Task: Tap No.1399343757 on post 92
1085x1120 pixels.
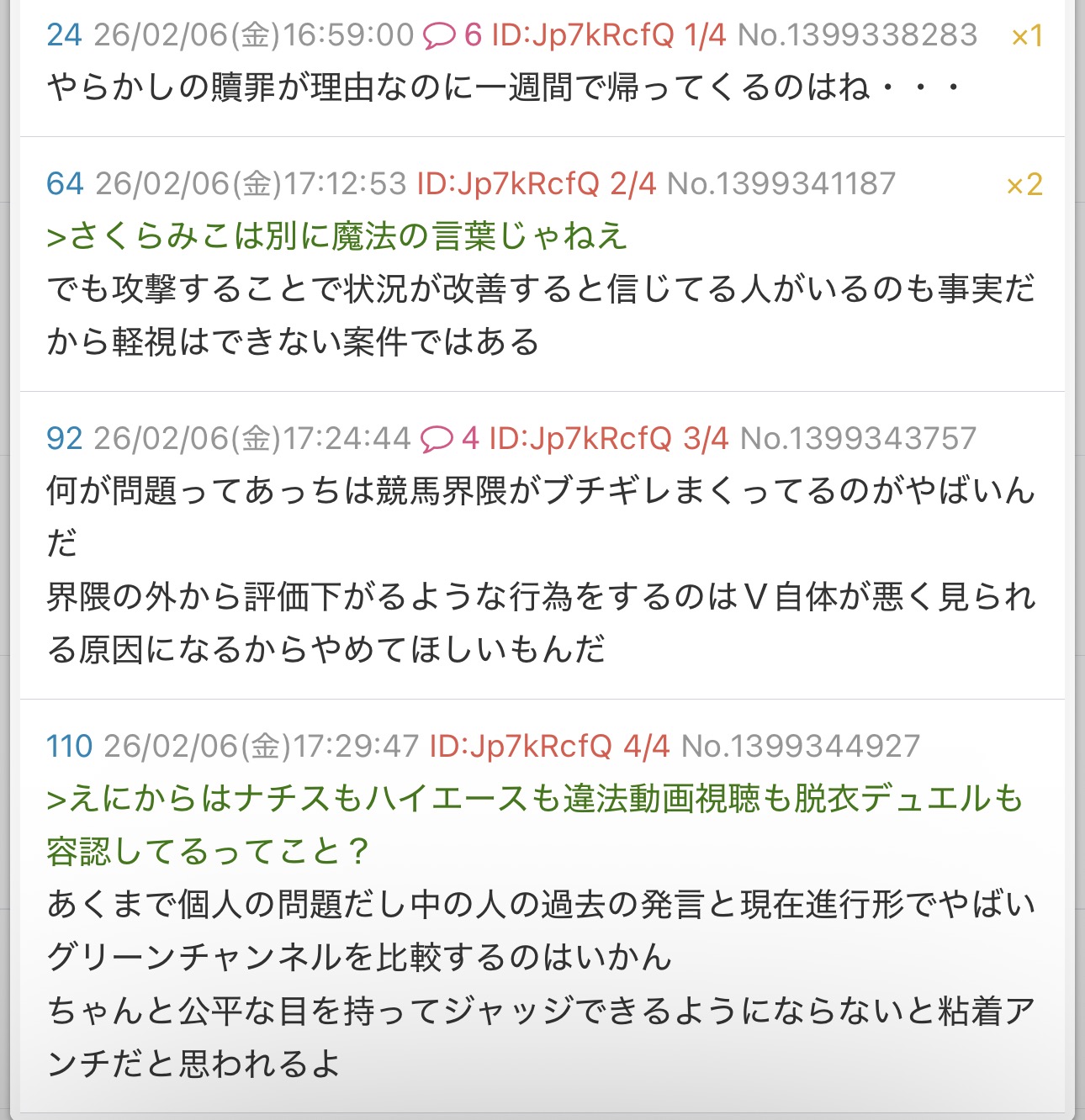Action: [x=858, y=438]
